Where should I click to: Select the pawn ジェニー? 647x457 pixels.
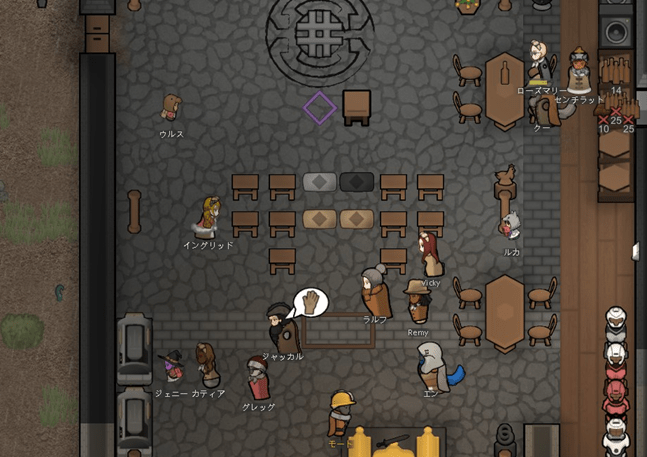tap(173, 367)
